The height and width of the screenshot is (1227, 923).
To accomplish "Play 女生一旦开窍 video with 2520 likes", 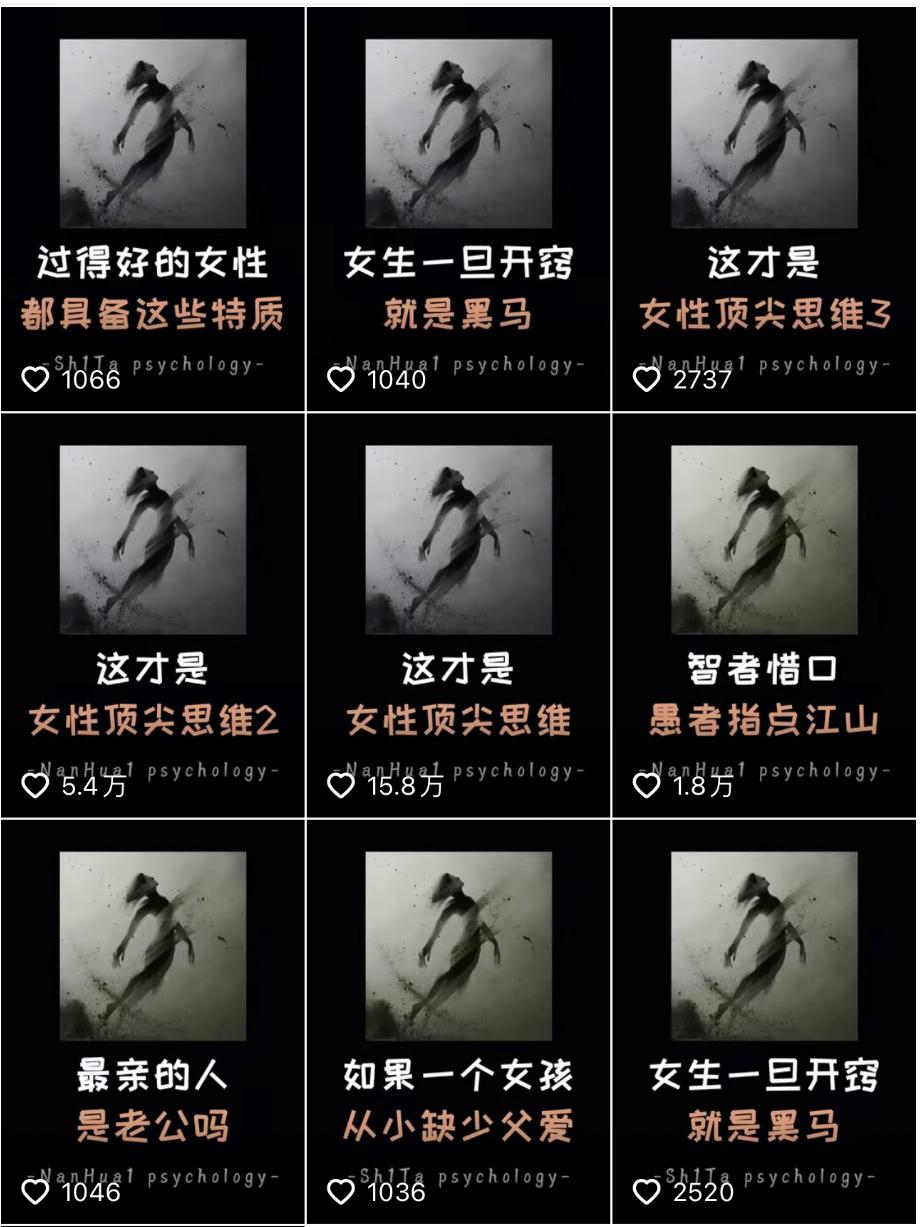I will click(x=764, y=1020).
